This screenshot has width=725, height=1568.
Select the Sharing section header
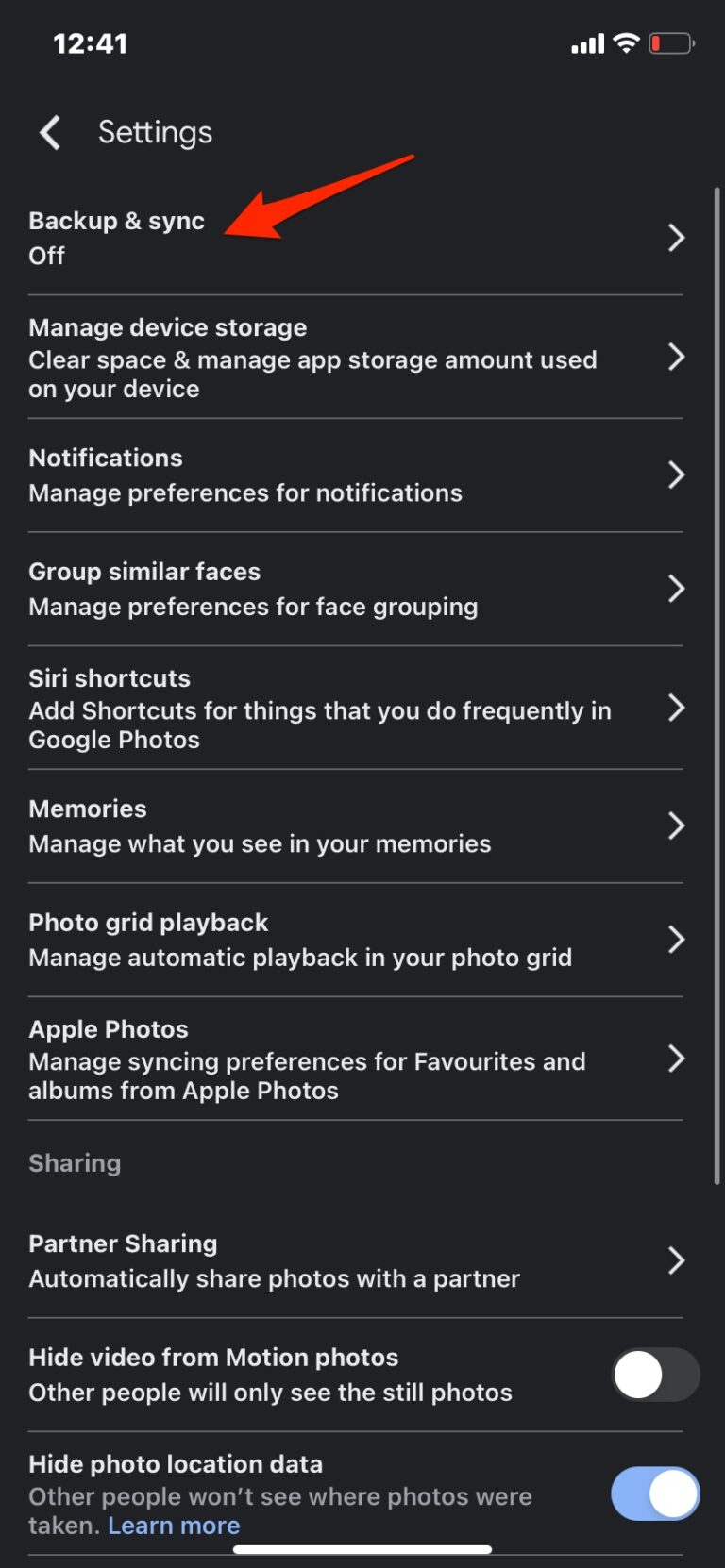74,1162
